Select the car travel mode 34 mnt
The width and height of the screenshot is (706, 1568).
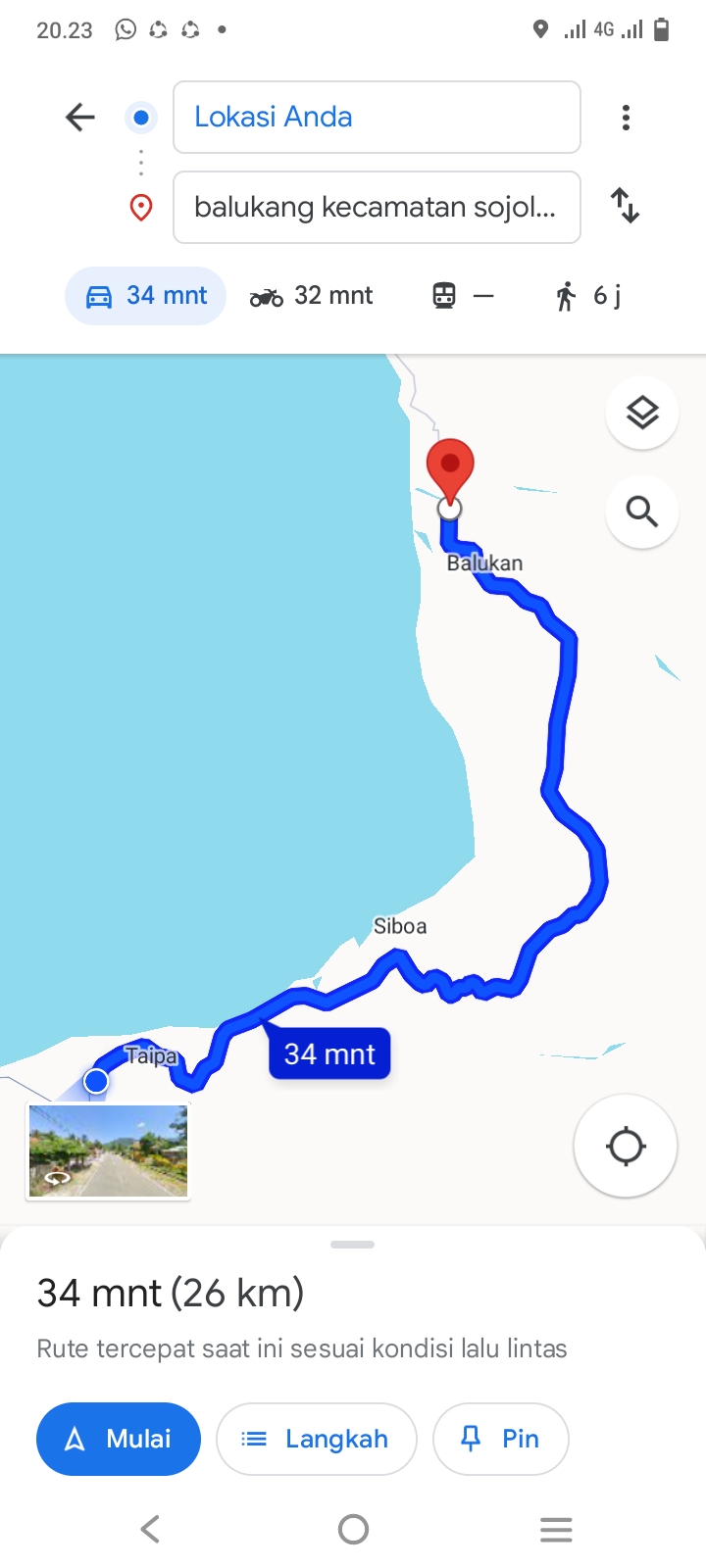pyautogui.click(x=145, y=296)
